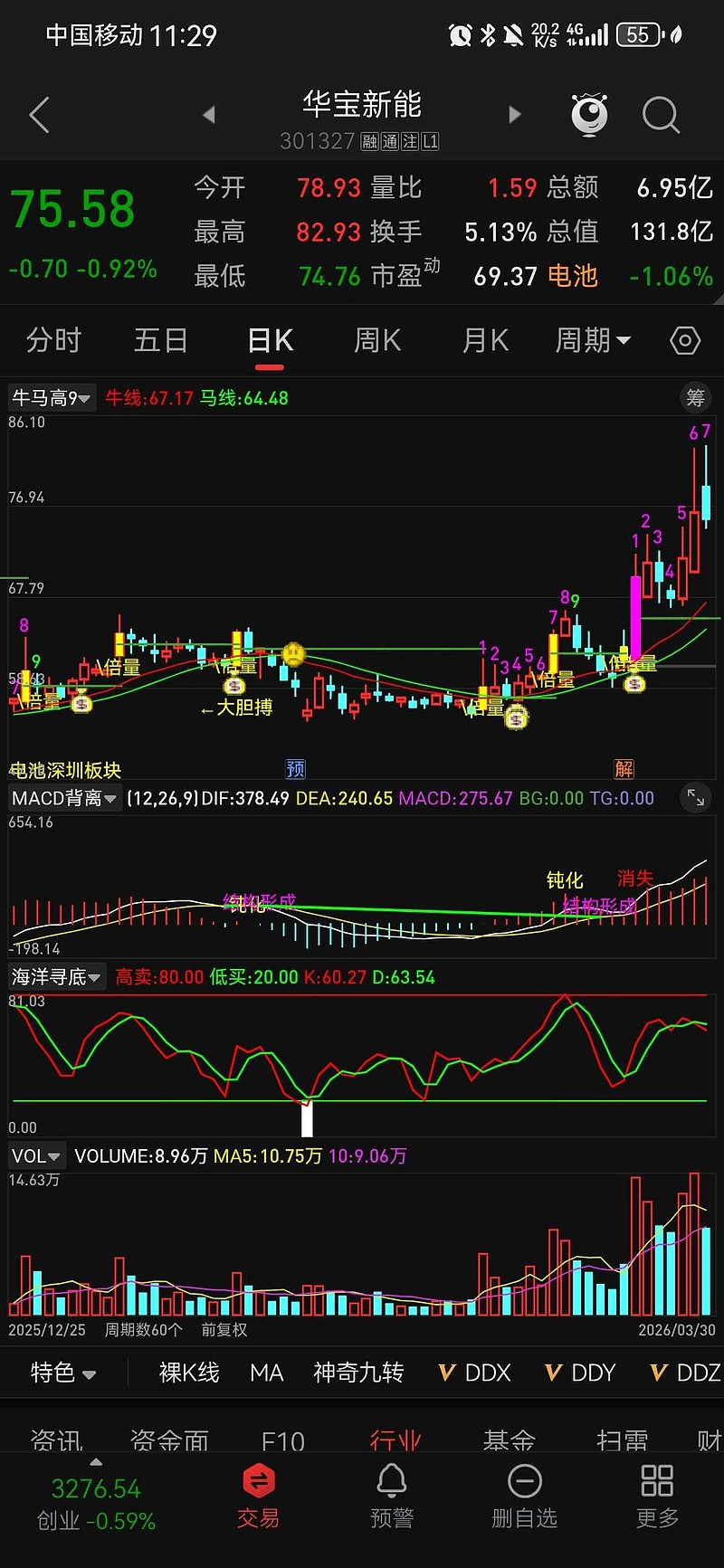Open chip distribution with the 筹 icon

tap(695, 397)
